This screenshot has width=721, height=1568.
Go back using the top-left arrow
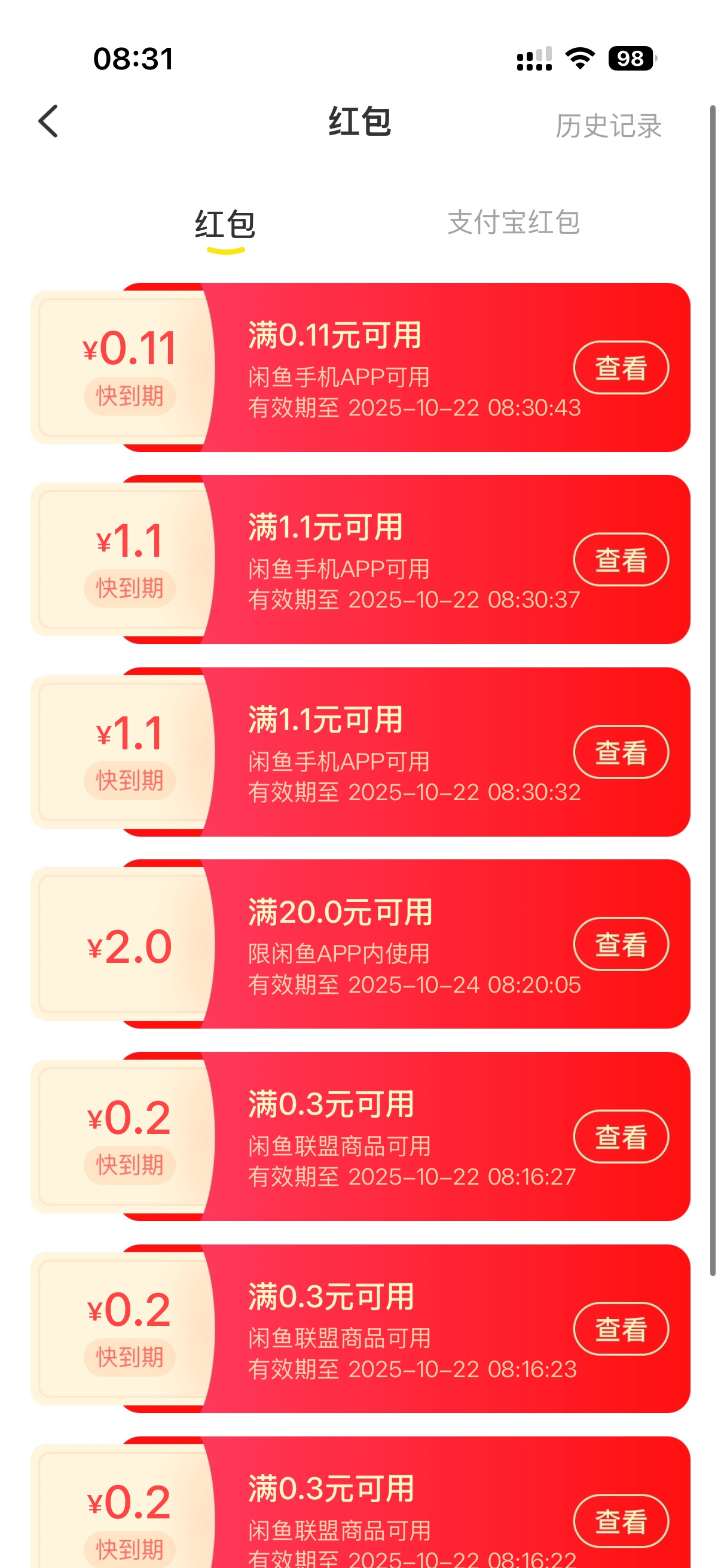pyautogui.click(x=48, y=122)
